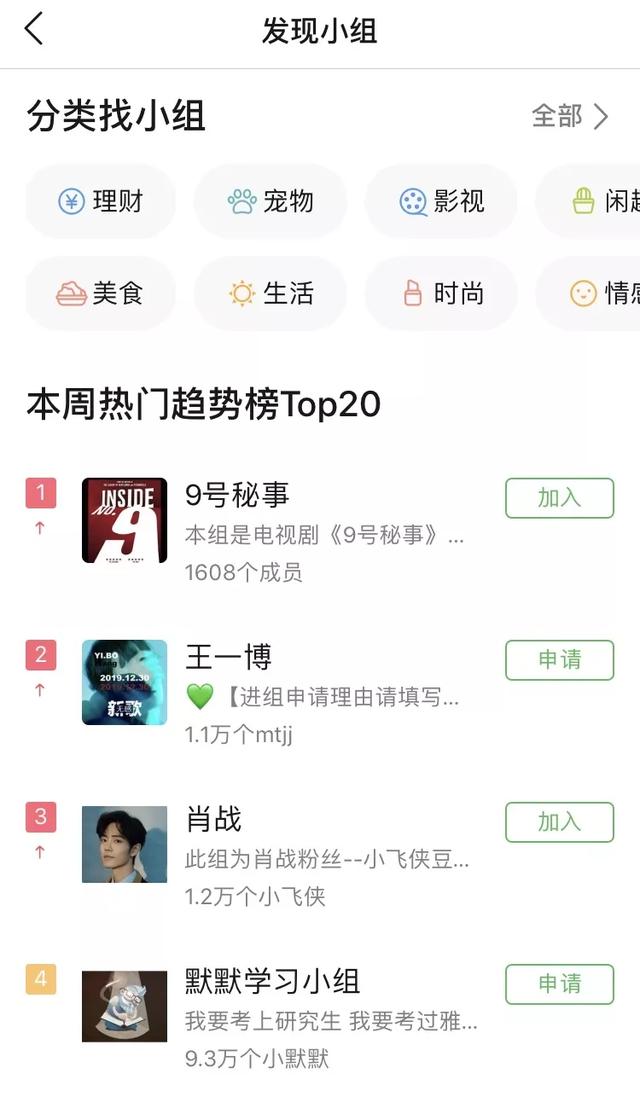Tap the 生活 category chip
Viewport: 640px width, 1097px height.
pyautogui.click(x=271, y=294)
